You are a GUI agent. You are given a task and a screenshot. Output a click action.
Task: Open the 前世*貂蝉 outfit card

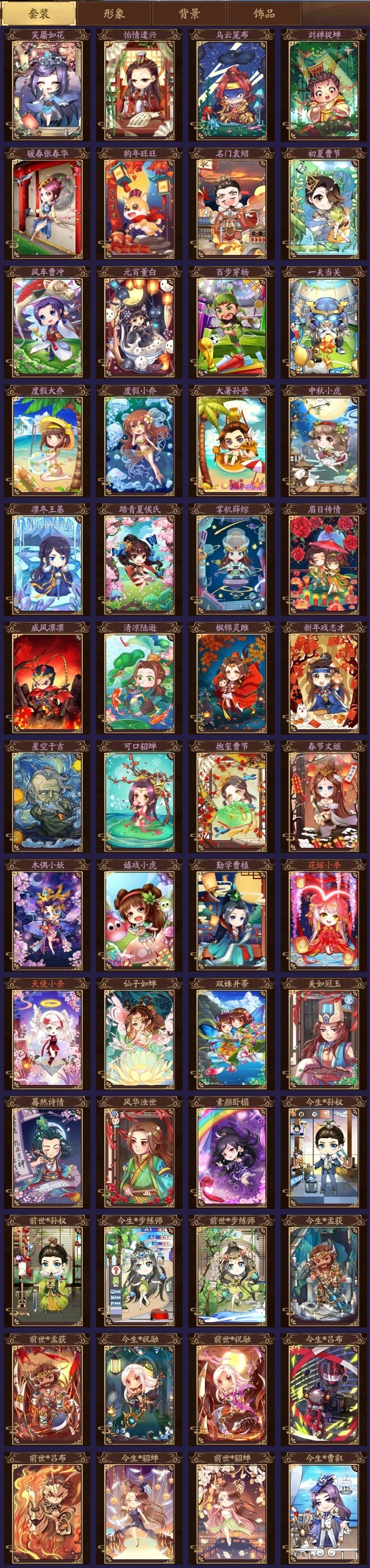(232, 1509)
